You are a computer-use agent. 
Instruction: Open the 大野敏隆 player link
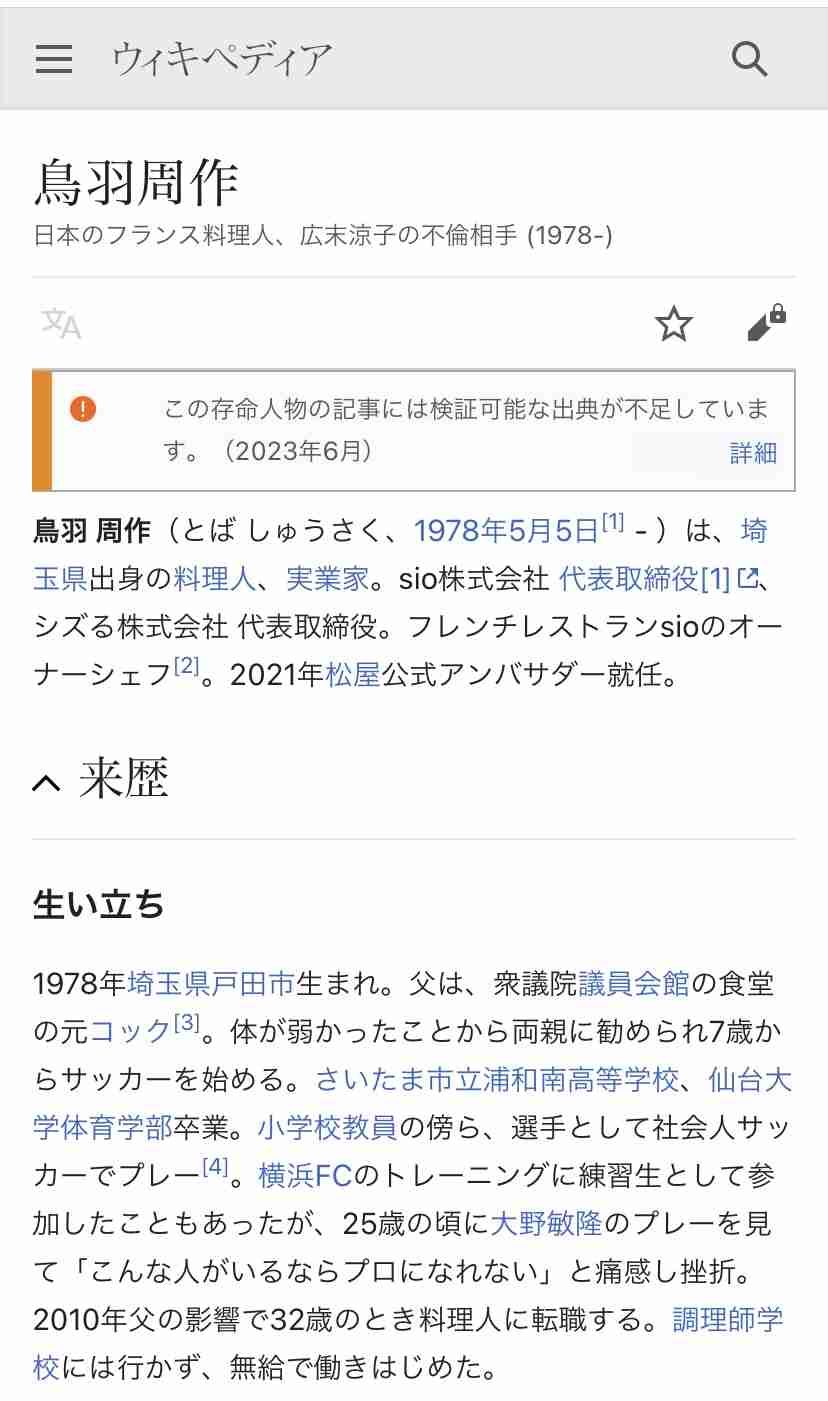tap(547, 1223)
